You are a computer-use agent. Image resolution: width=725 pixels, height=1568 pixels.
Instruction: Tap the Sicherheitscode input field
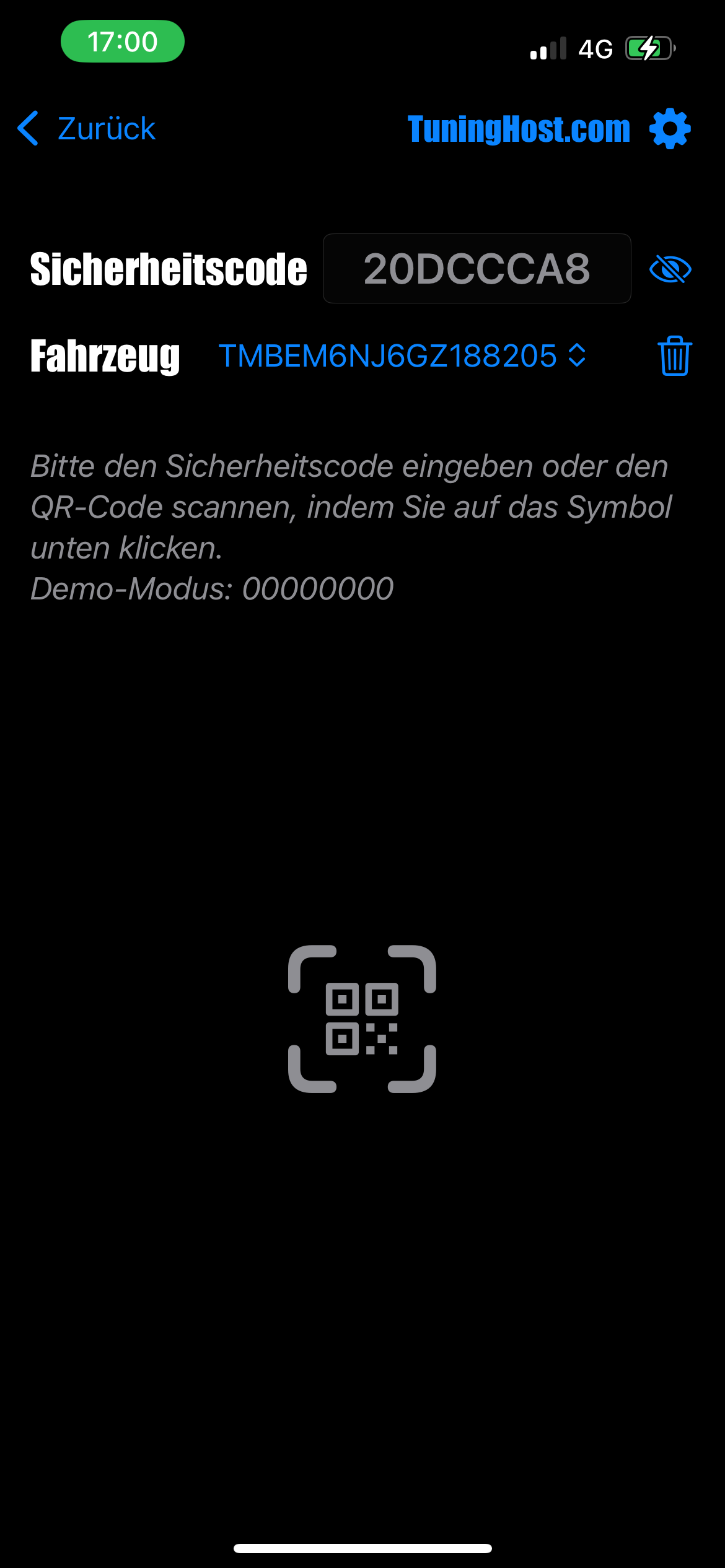click(x=477, y=269)
